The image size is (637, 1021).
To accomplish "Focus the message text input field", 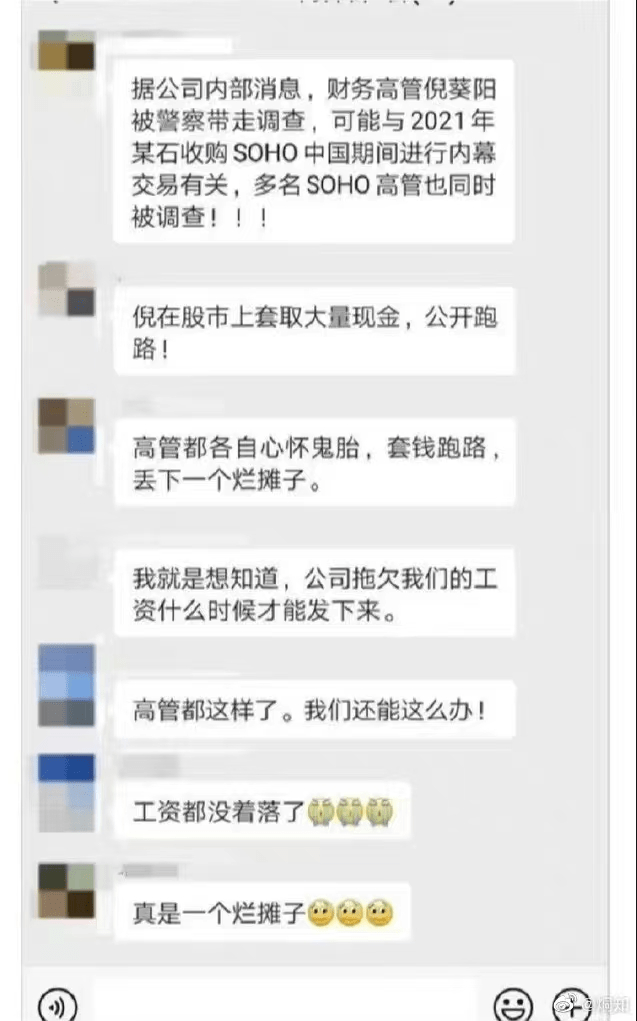I will [285, 1003].
